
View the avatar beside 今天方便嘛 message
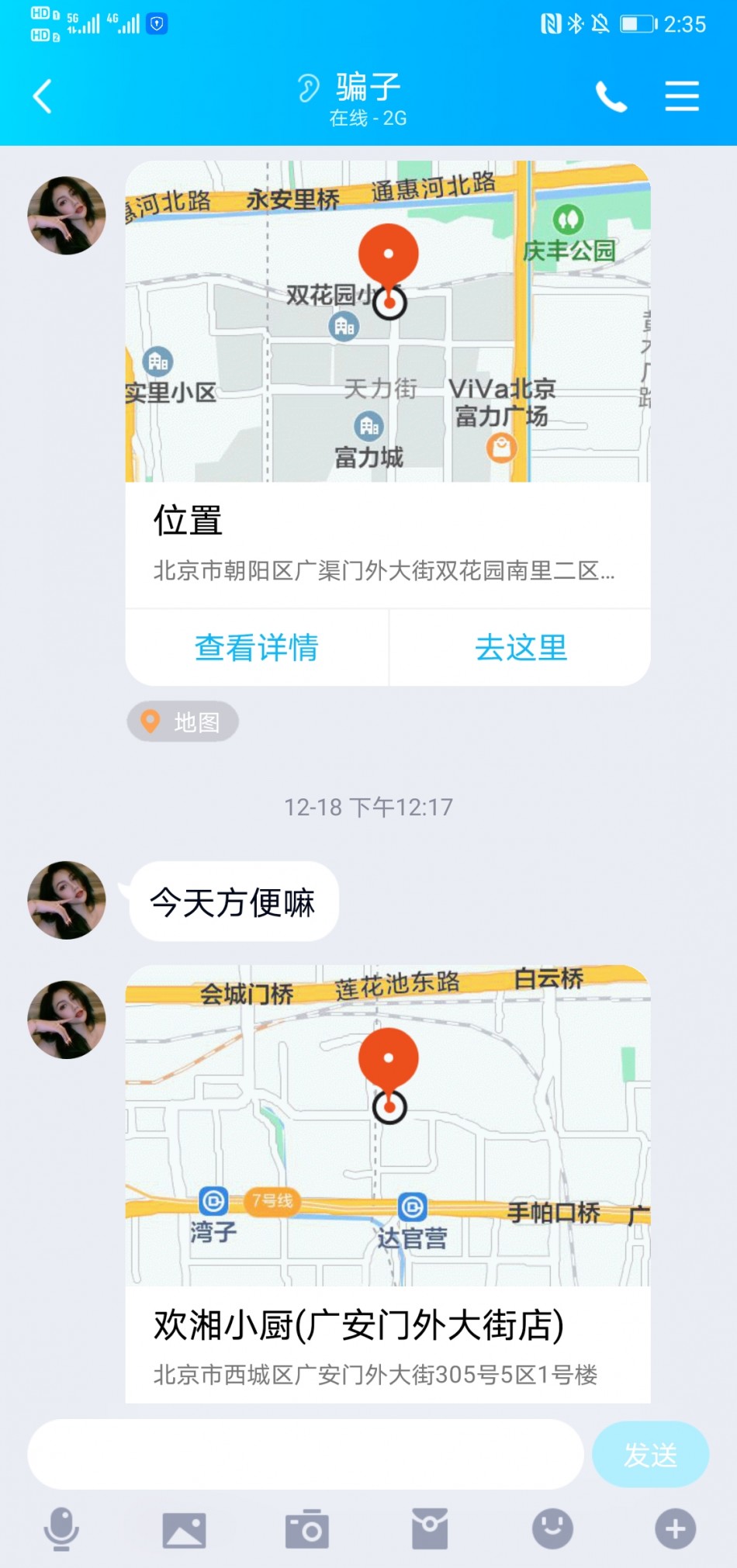pyautogui.click(x=67, y=900)
